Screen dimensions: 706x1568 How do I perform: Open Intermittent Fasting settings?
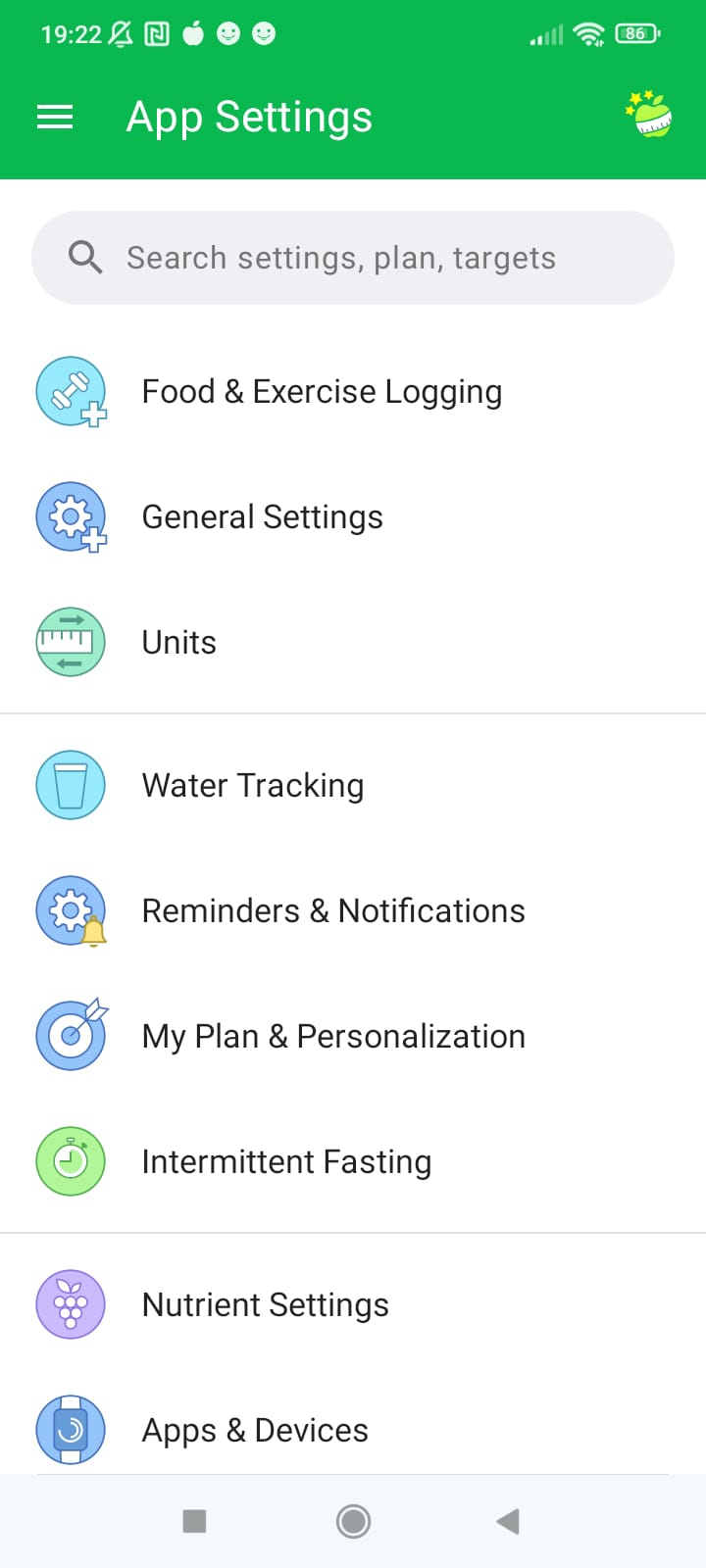pyautogui.click(x=286, y=1160)
